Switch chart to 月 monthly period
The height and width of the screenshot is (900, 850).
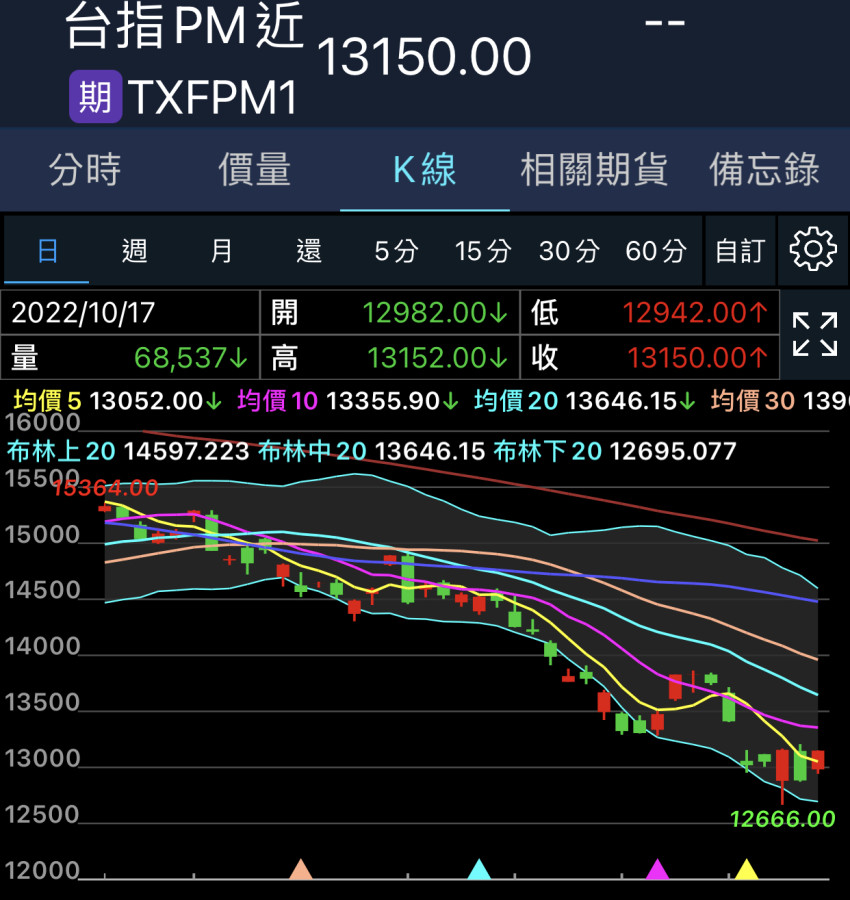click(x=221, y=250)
